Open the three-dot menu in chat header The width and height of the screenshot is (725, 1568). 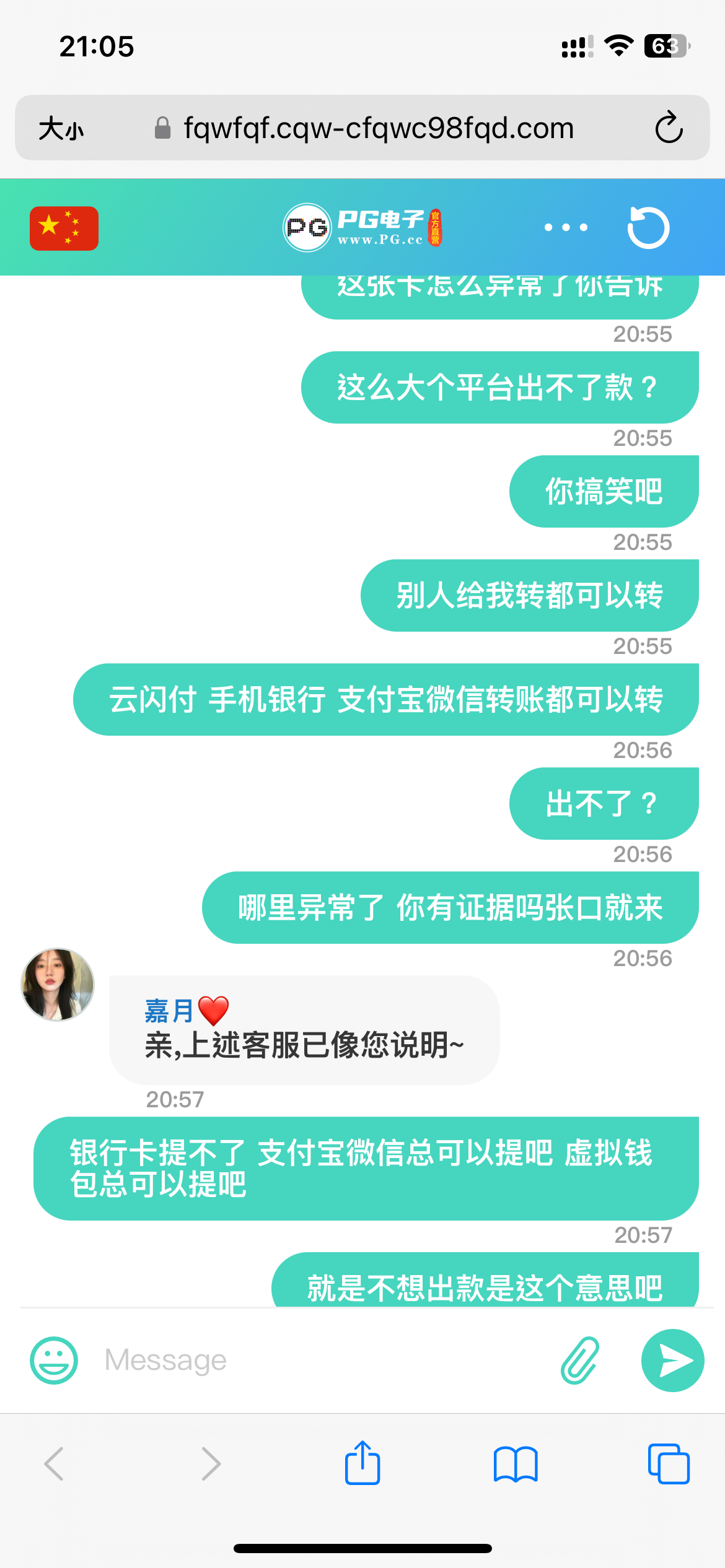pos(565,227)
